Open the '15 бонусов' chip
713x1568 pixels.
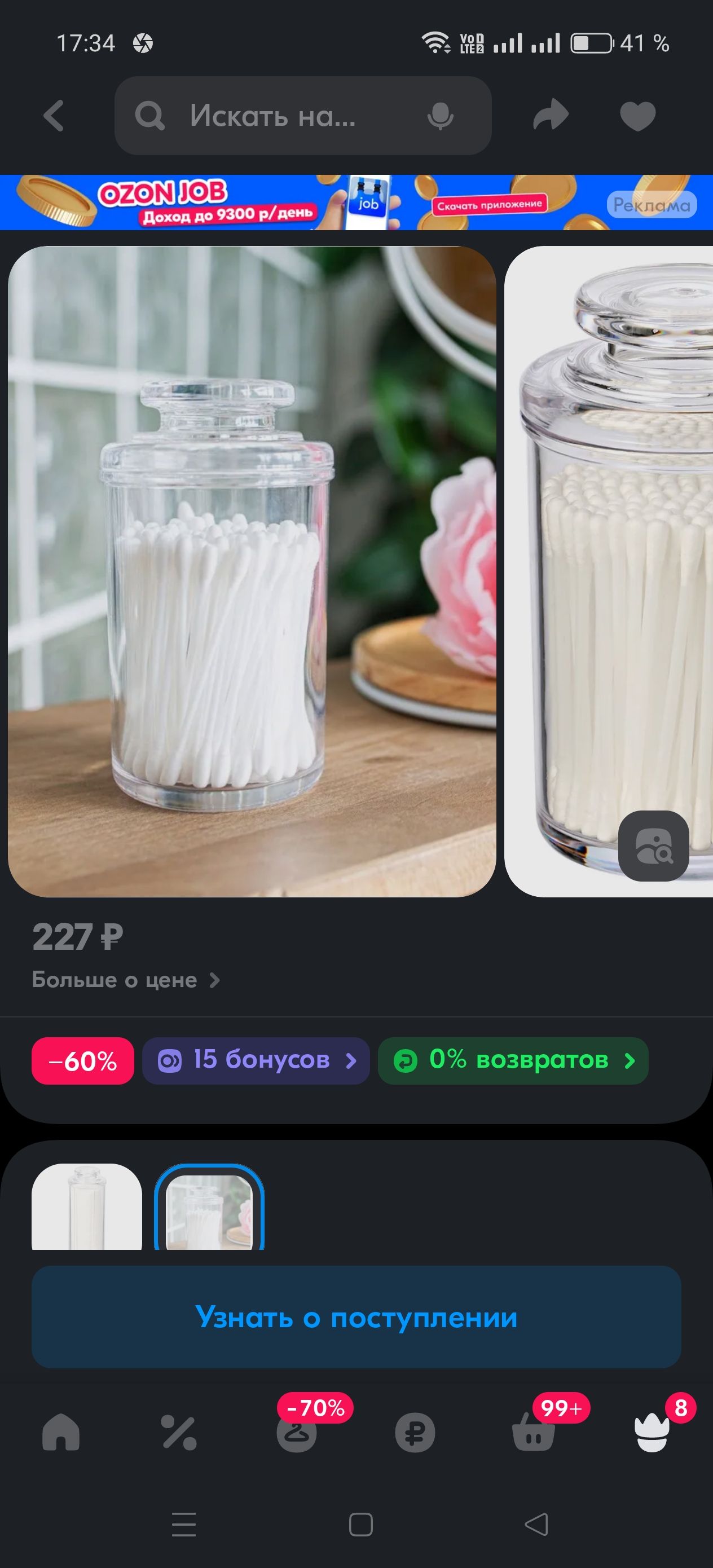(256, 1061)
